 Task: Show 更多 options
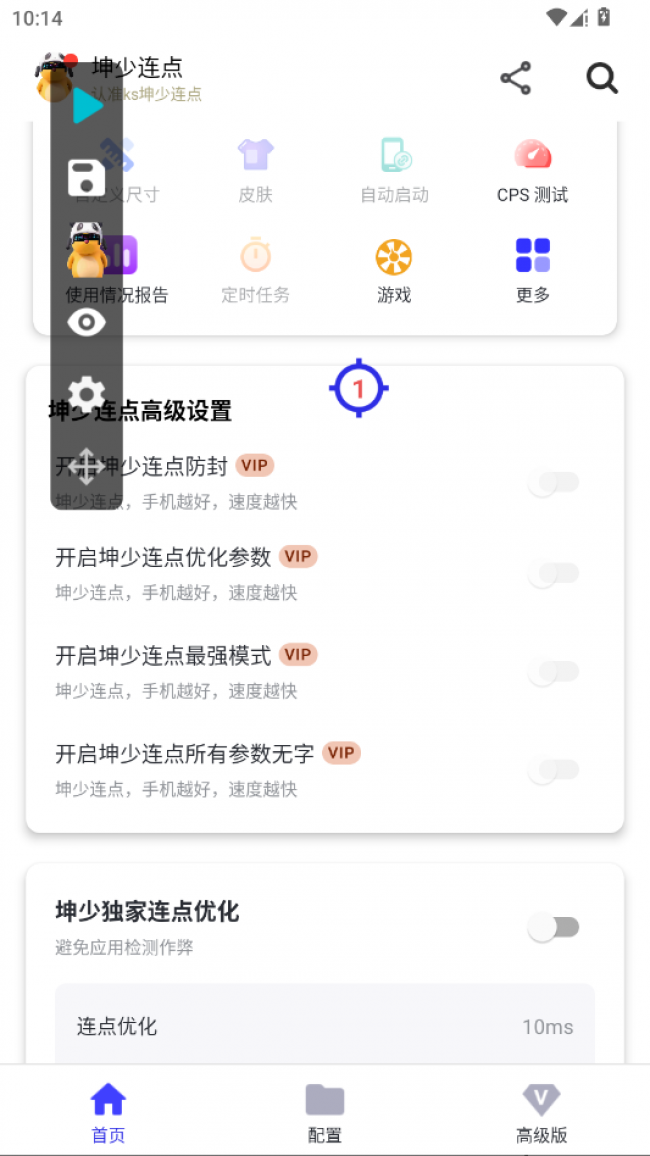(x=533, y=270)
